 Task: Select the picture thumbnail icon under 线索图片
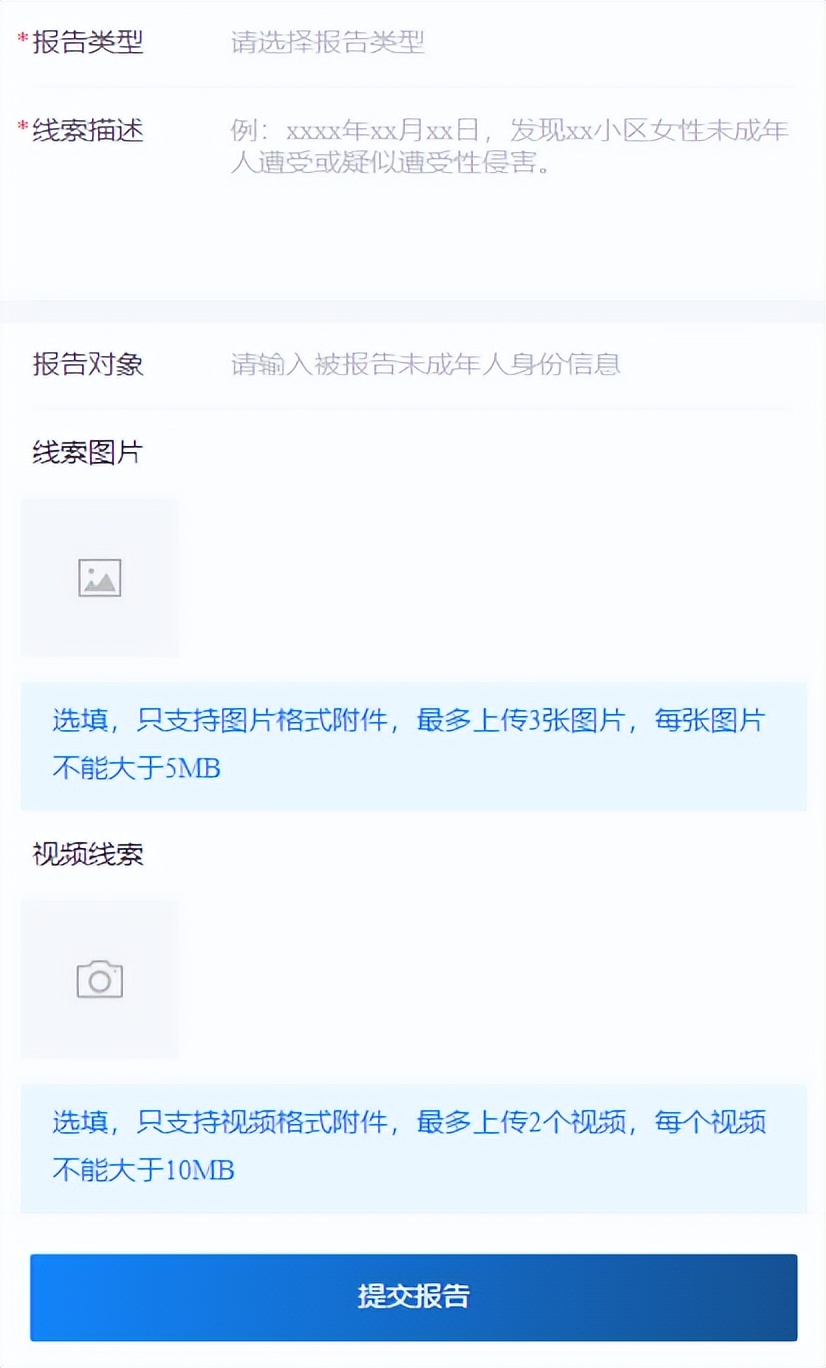click(x=99, y=577)
